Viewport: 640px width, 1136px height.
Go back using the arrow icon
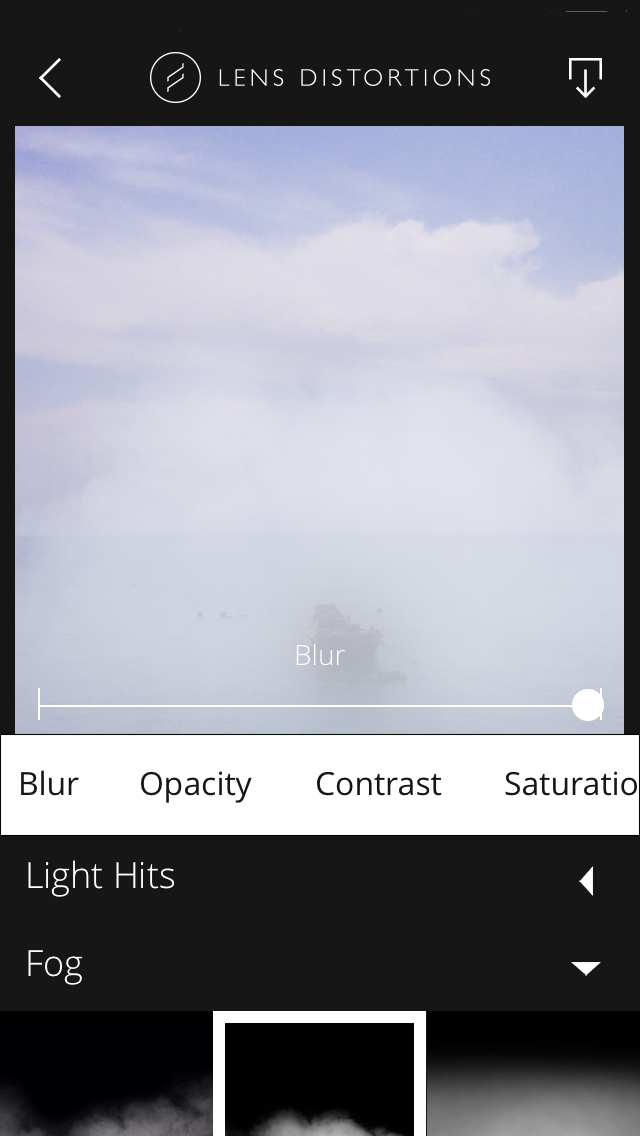click(50, 78)
